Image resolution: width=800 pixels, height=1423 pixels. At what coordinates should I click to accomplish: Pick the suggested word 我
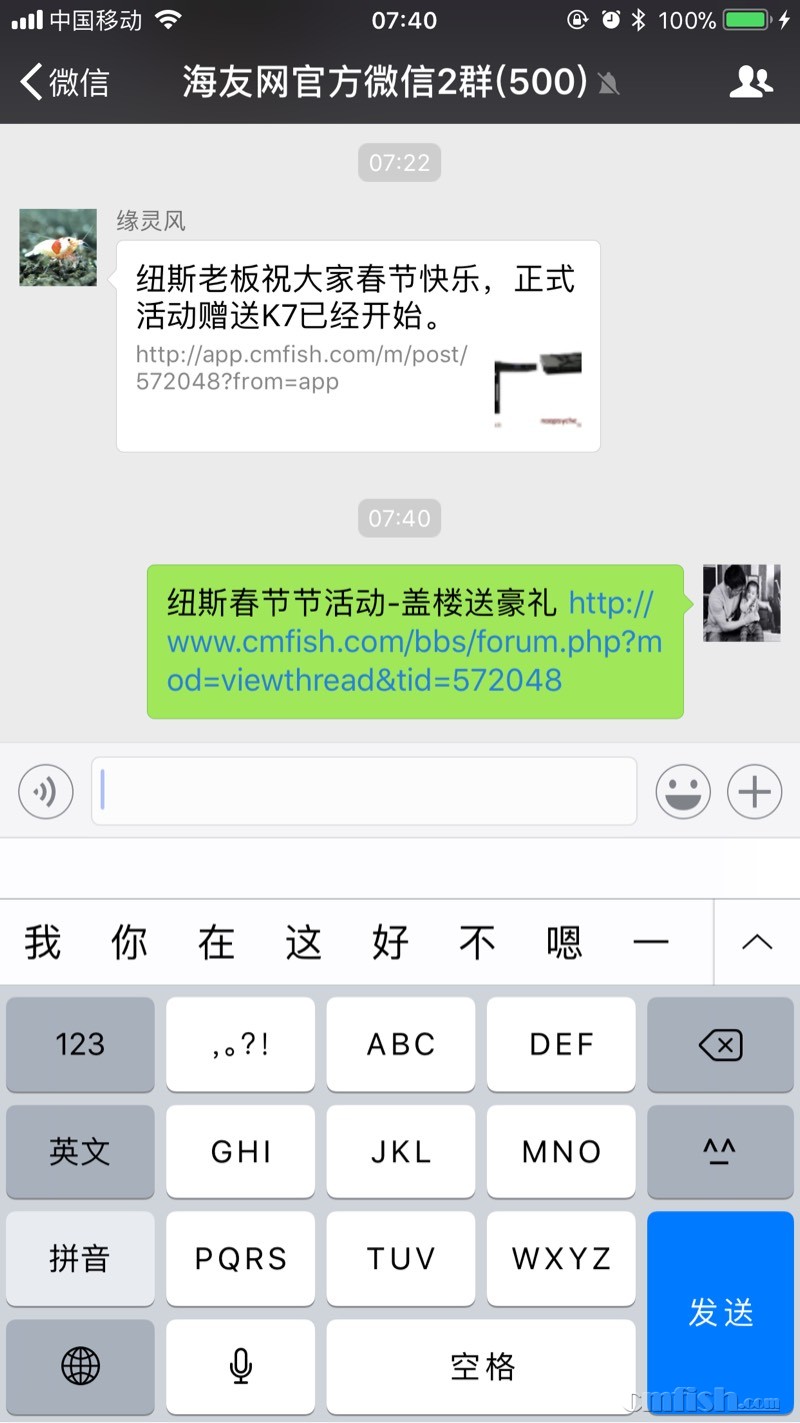click(43, 942)
